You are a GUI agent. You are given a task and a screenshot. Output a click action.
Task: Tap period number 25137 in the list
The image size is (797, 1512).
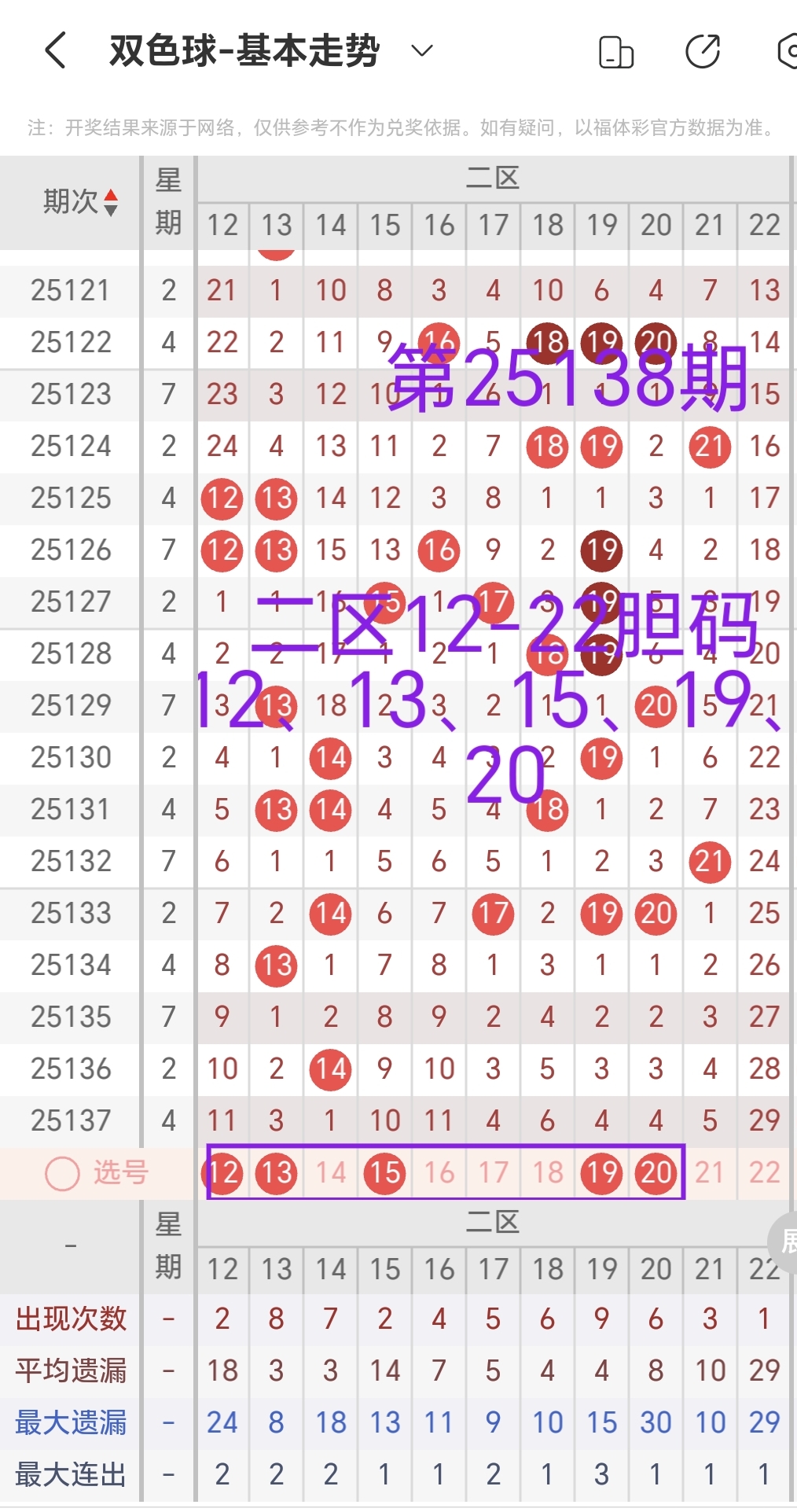[69, 1120]
